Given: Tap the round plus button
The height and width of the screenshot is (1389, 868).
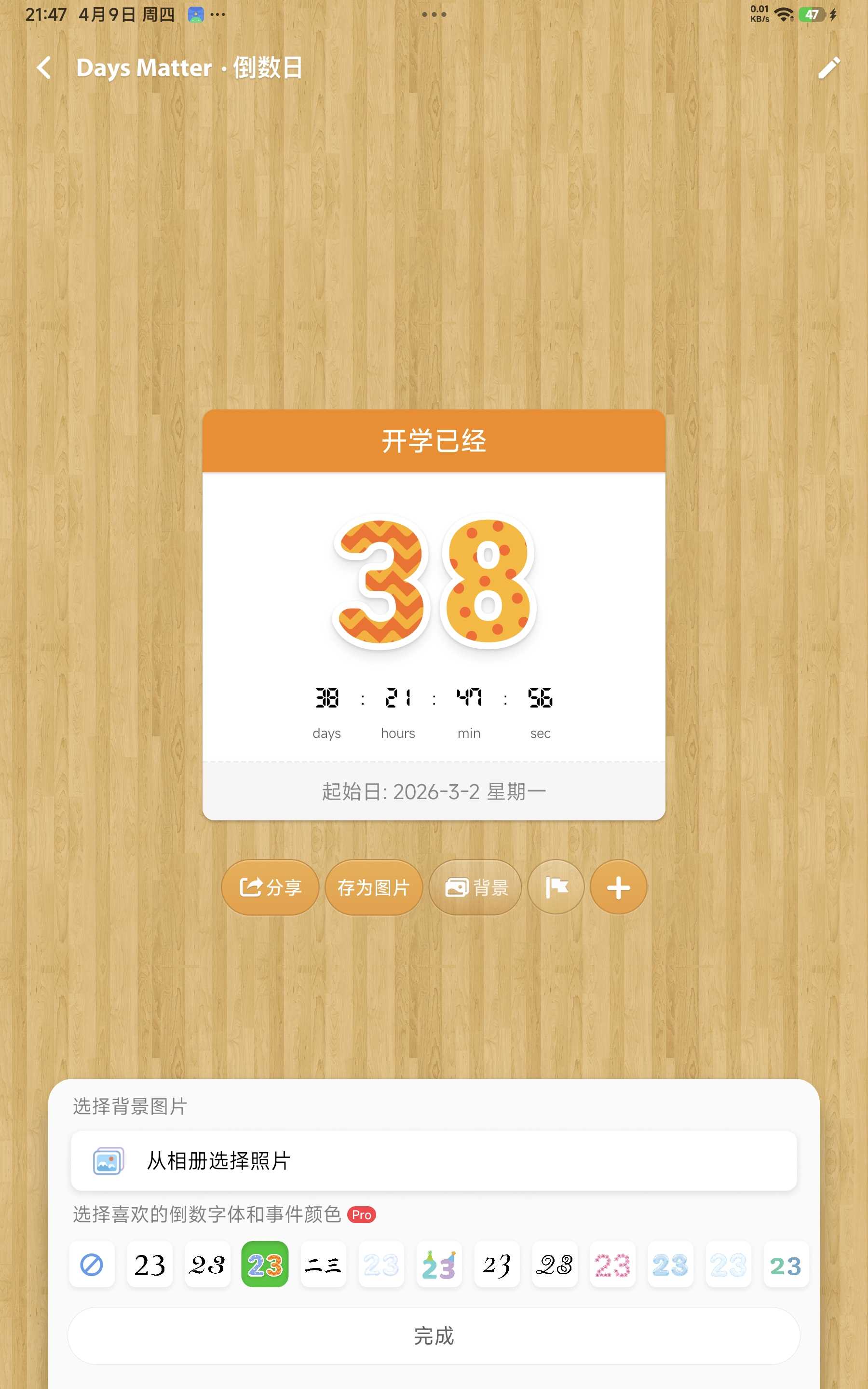Looking at the screenshot, I should pos(618,887).
